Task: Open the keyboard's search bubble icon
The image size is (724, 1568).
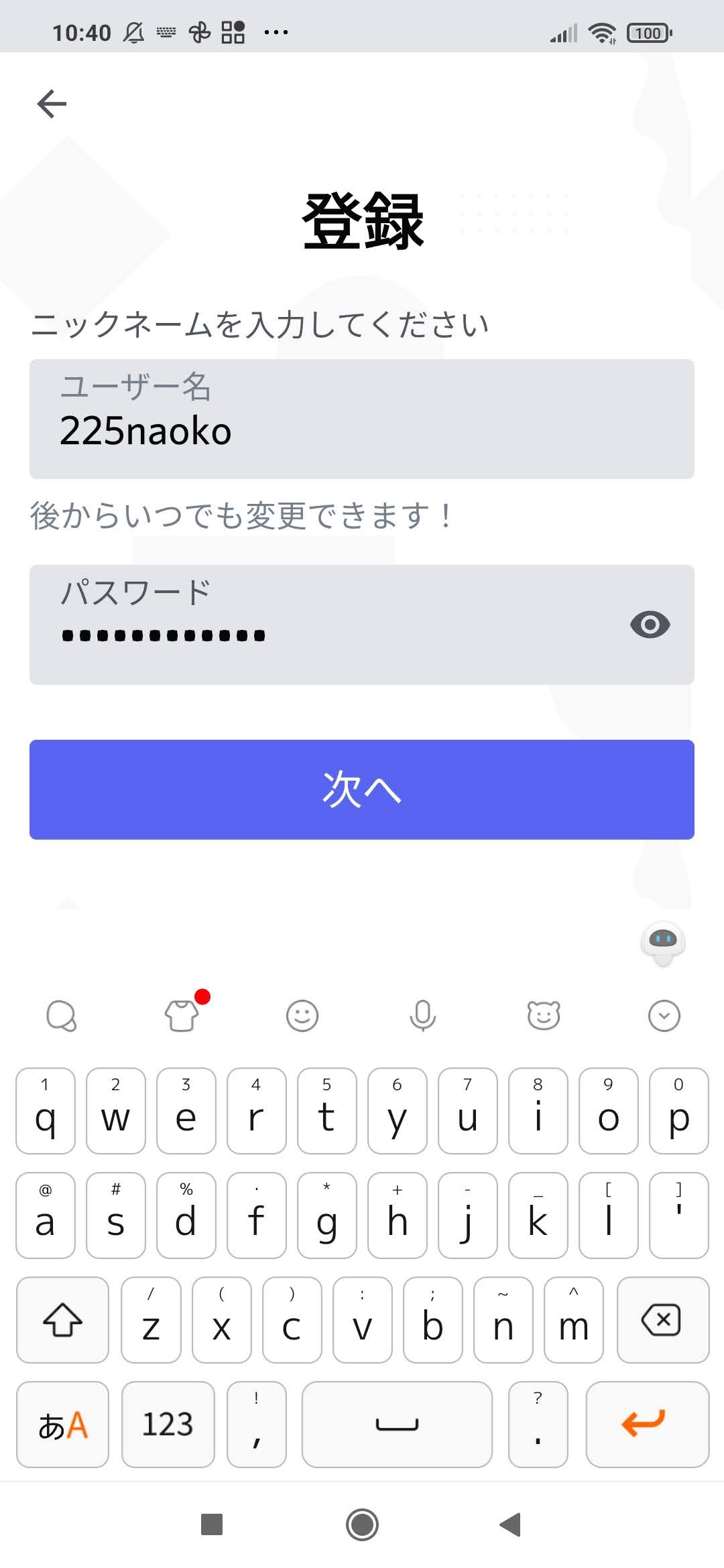Action: 62,1016
